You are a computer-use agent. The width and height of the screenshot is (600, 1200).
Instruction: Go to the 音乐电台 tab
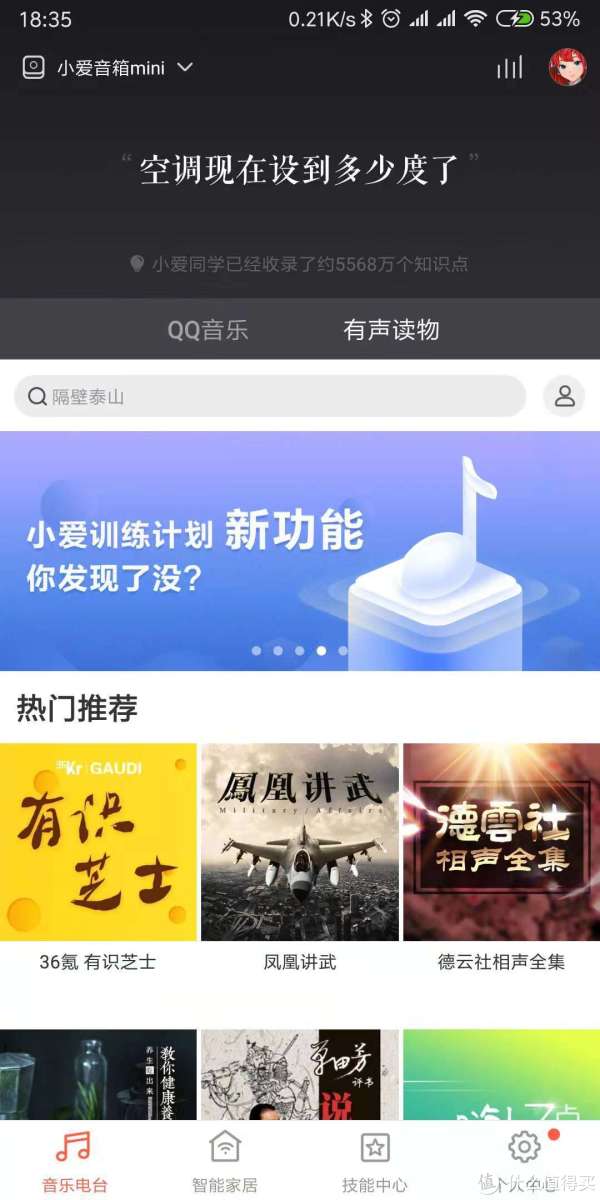(74, 1160)
